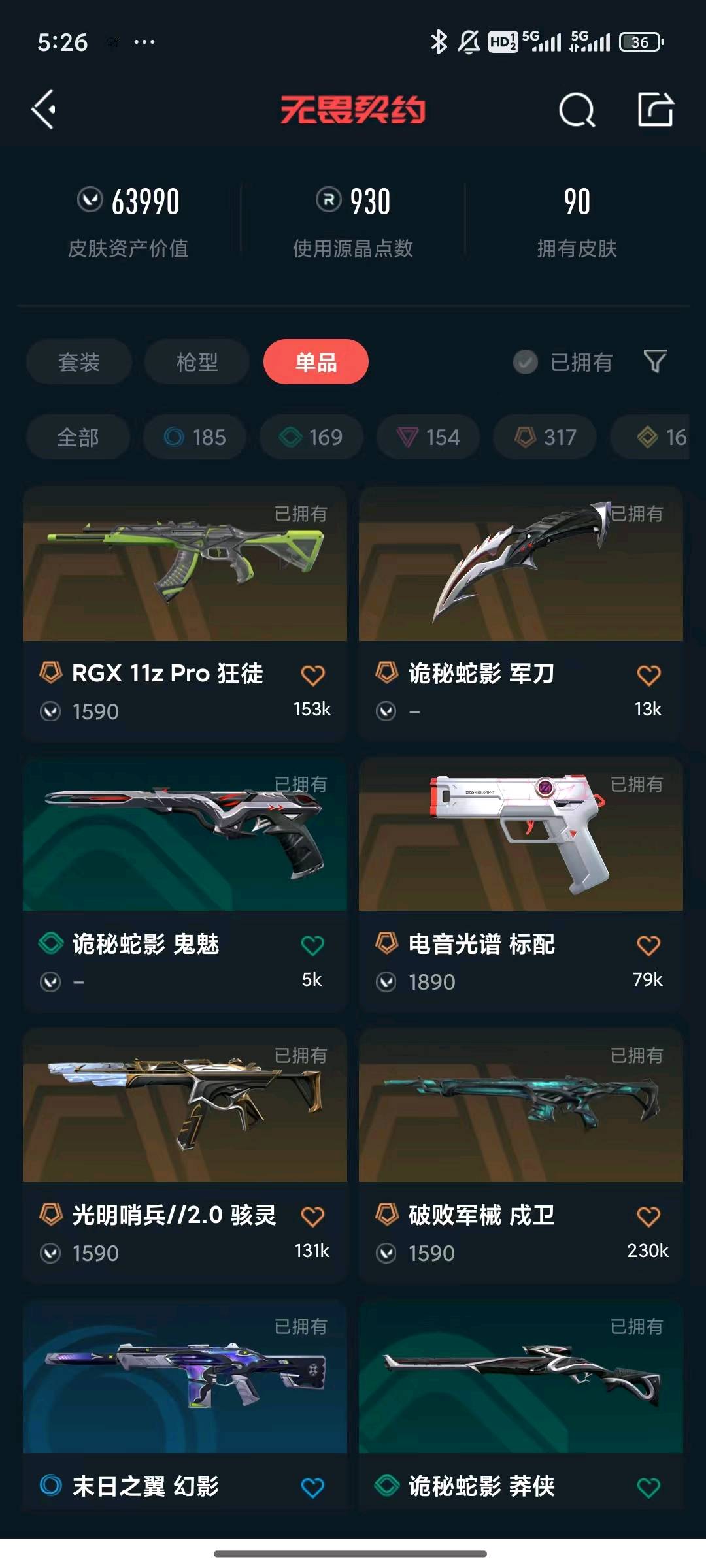Like the 电音光谱 标配 skin
The height and width of the screenshot is (1568, 706).
[648, 945]
